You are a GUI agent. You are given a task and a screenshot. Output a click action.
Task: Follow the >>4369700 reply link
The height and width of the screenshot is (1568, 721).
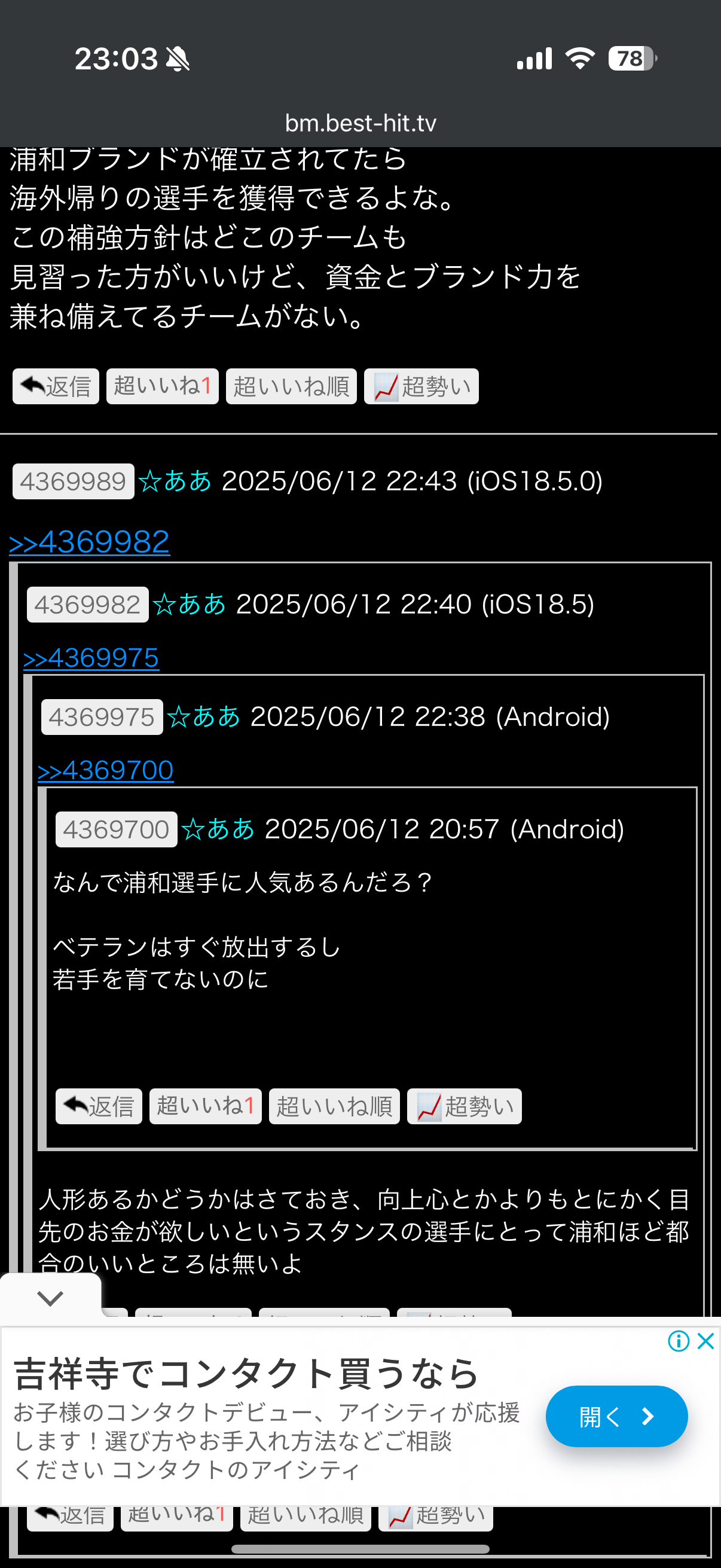[x=106, y=770]
